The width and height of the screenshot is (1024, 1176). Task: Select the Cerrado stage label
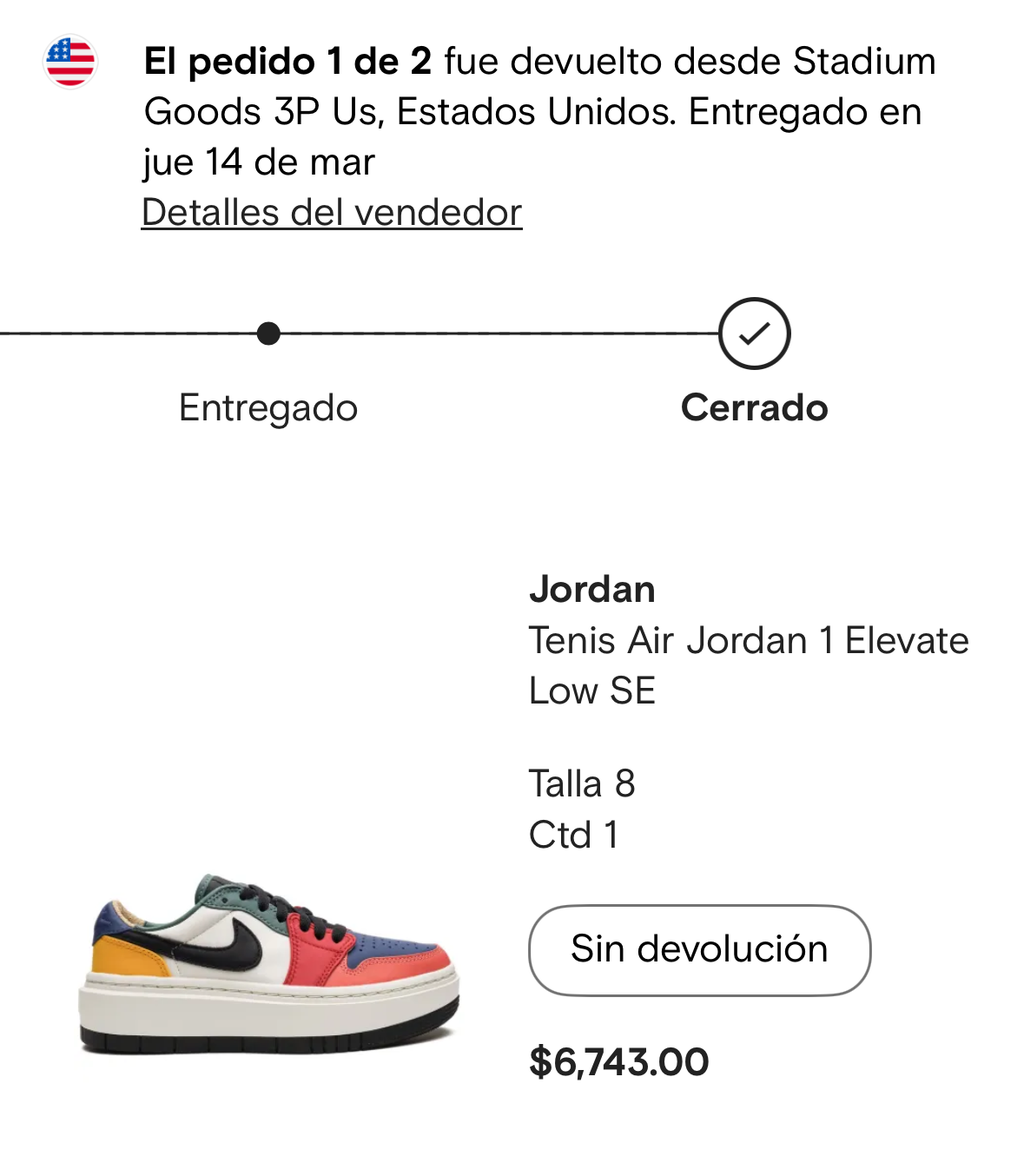[755, 406]
